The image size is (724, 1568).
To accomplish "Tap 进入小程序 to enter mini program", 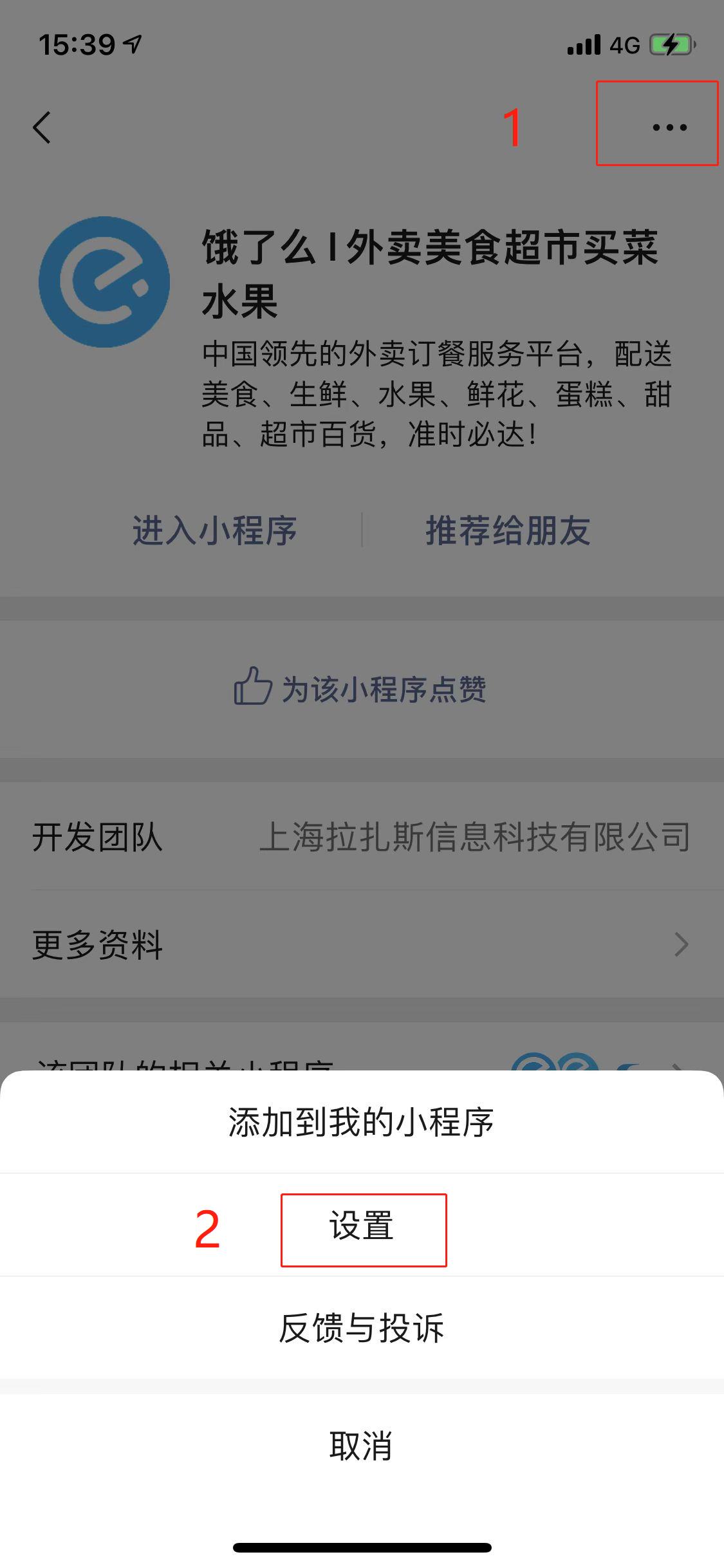I will 215,531.
